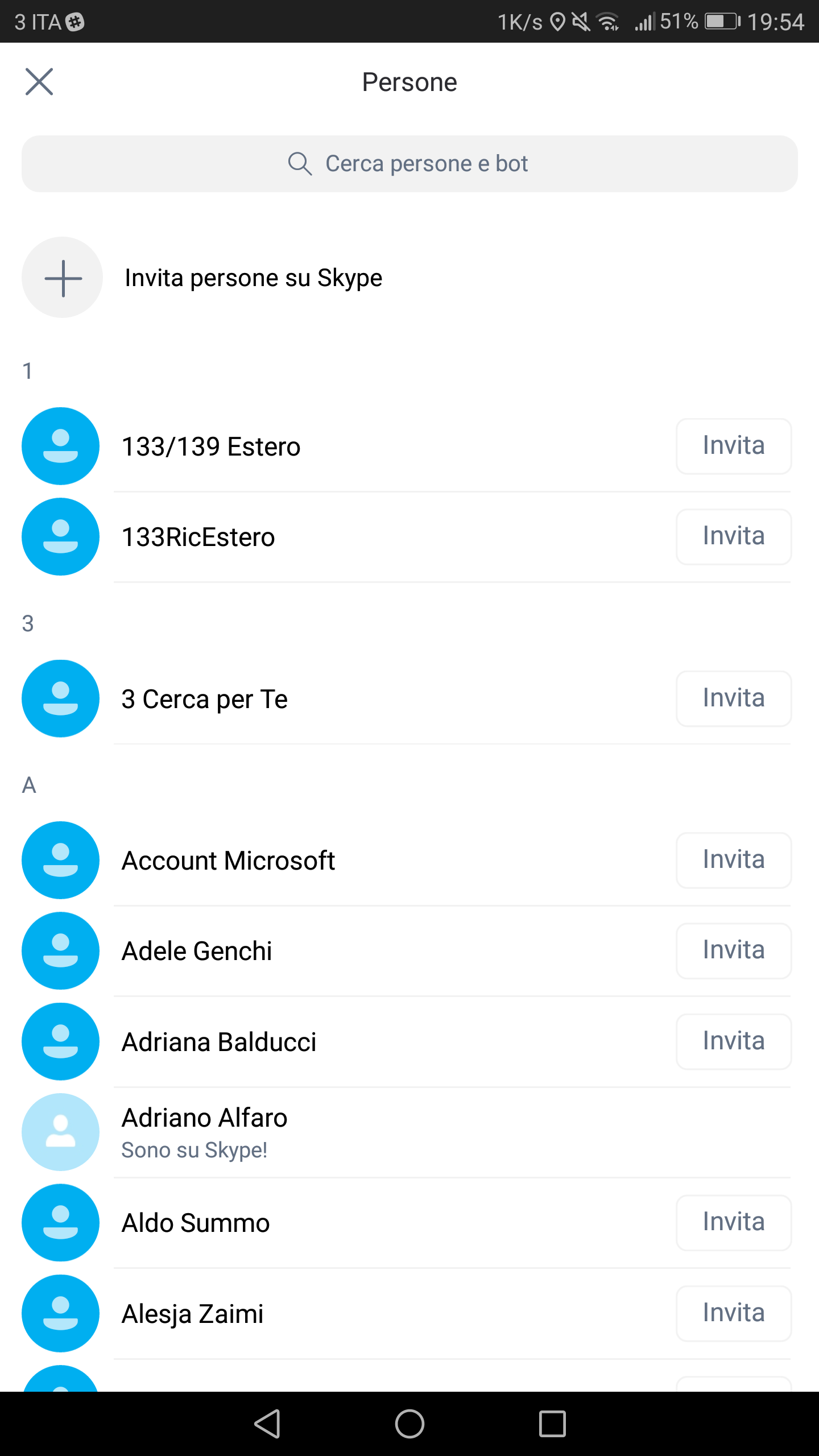The image size is (819, 1456).
Task: Invite 133/139 Estero to Skype
Action: tap(734, 446)
